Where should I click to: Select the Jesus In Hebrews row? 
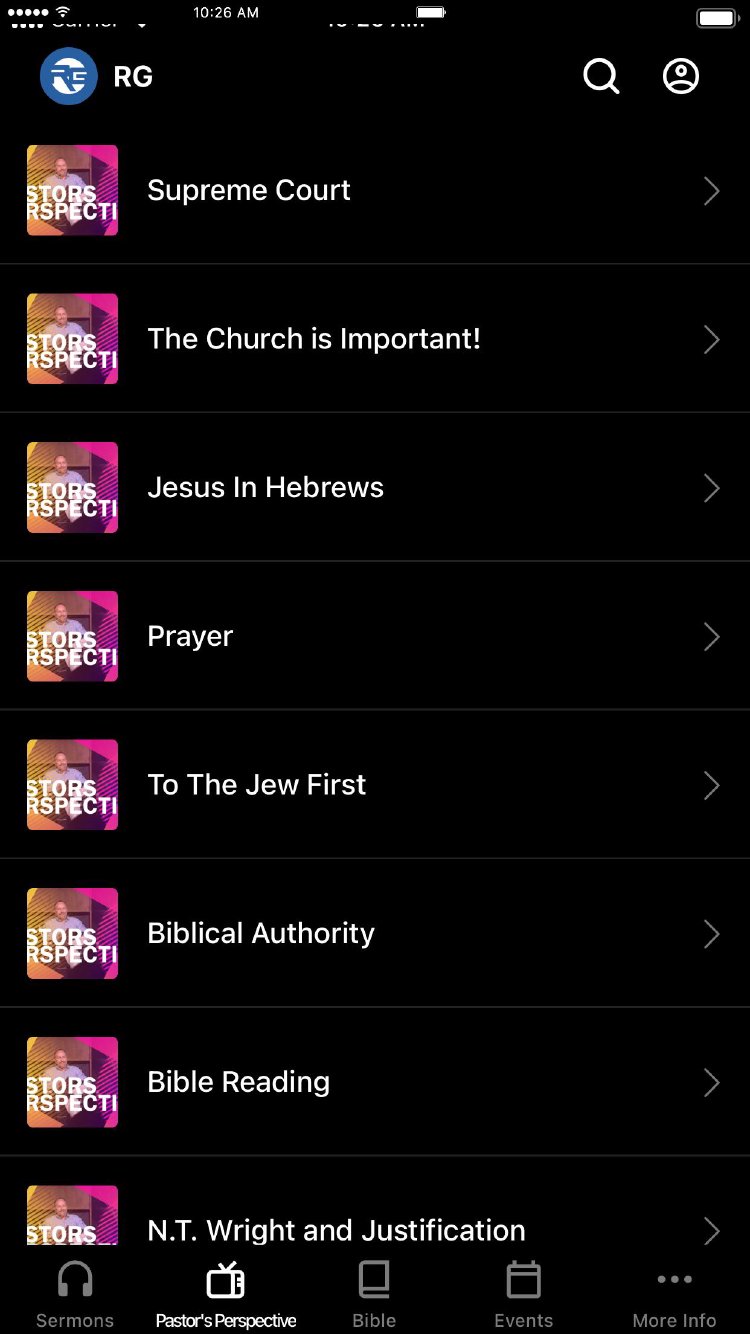pyautogui.click(x=374, y=488)
